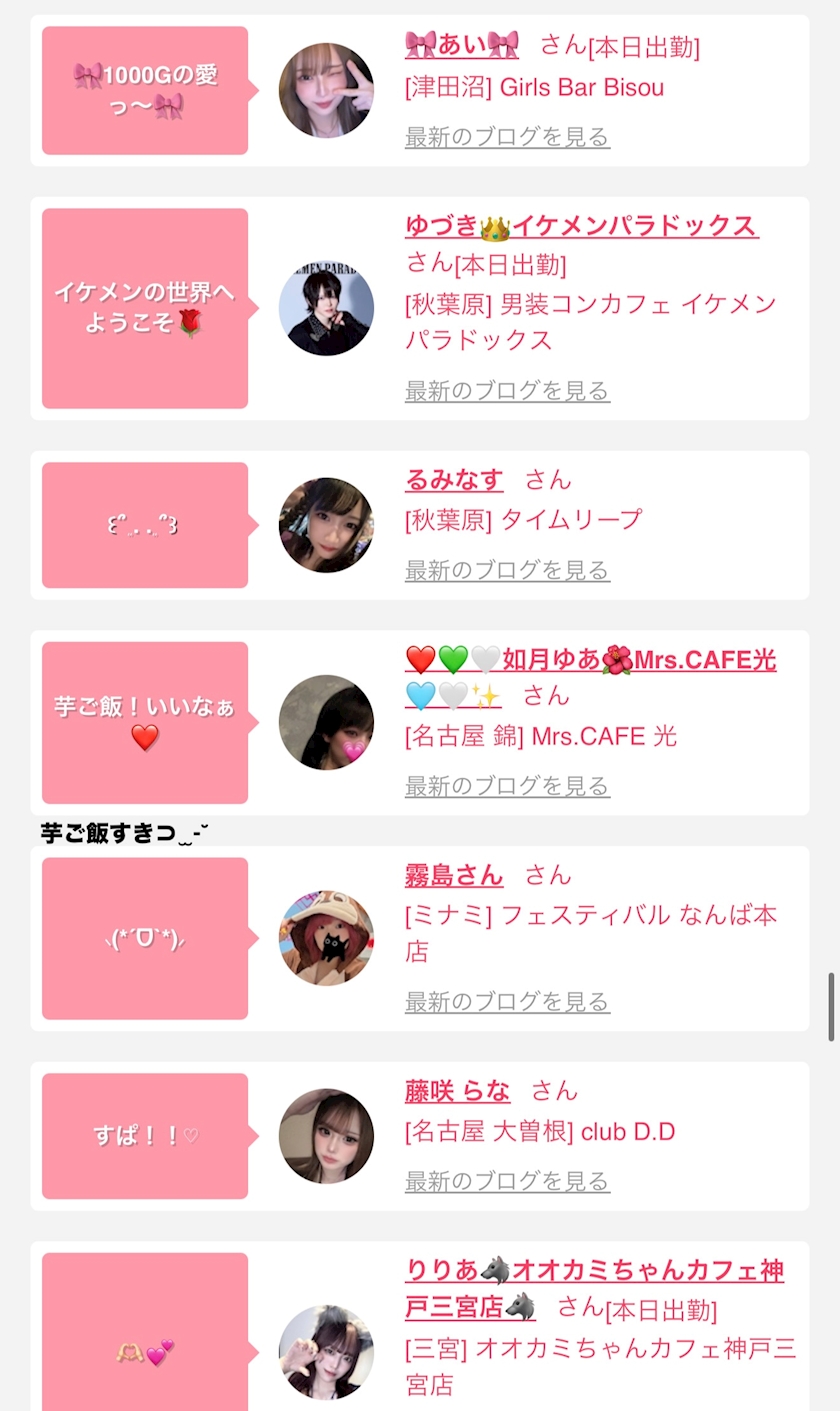Tap るみなす's round profile photo

point(326,525)
